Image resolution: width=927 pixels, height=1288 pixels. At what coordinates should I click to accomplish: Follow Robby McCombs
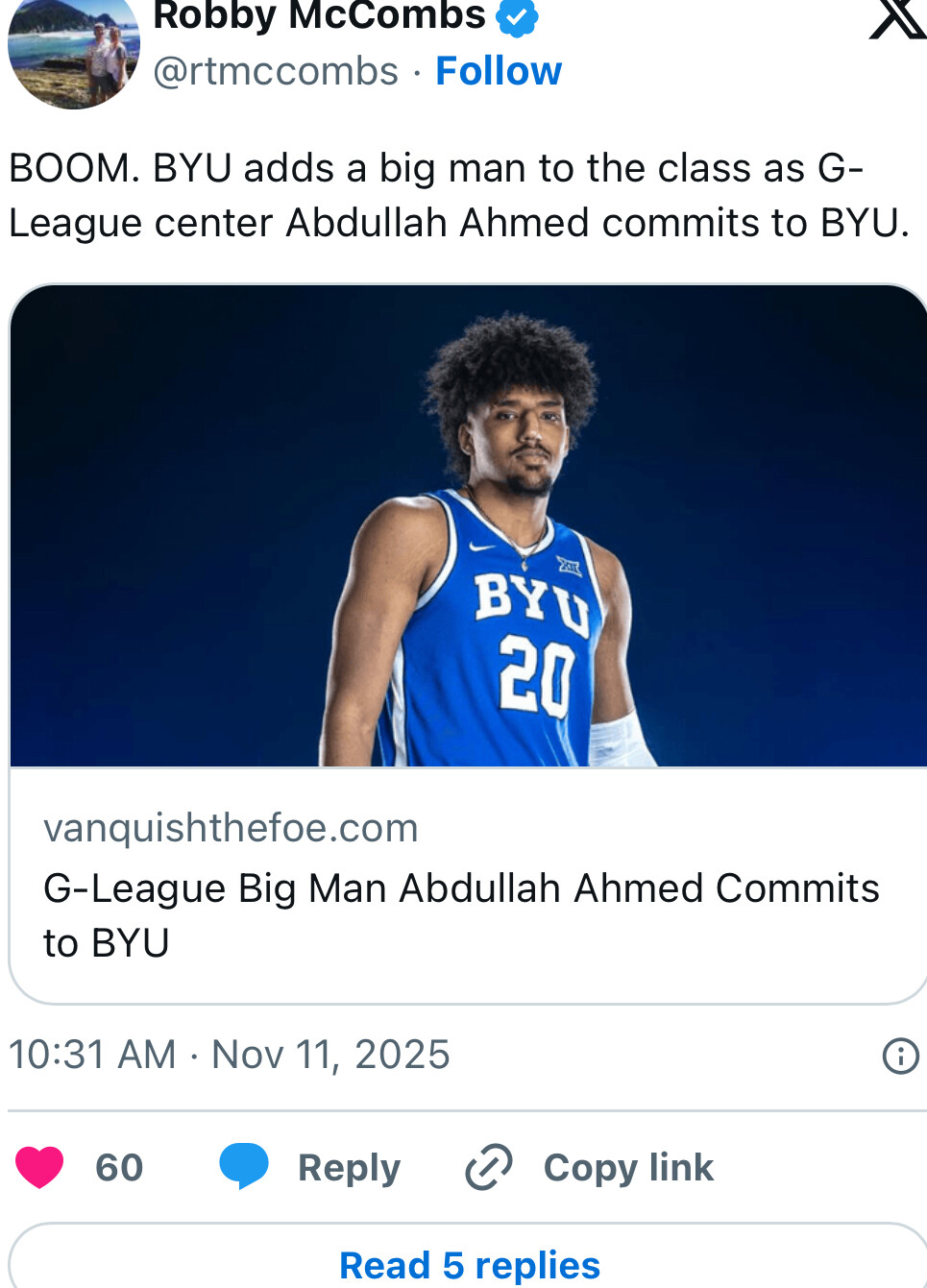(x=498, y=71)
